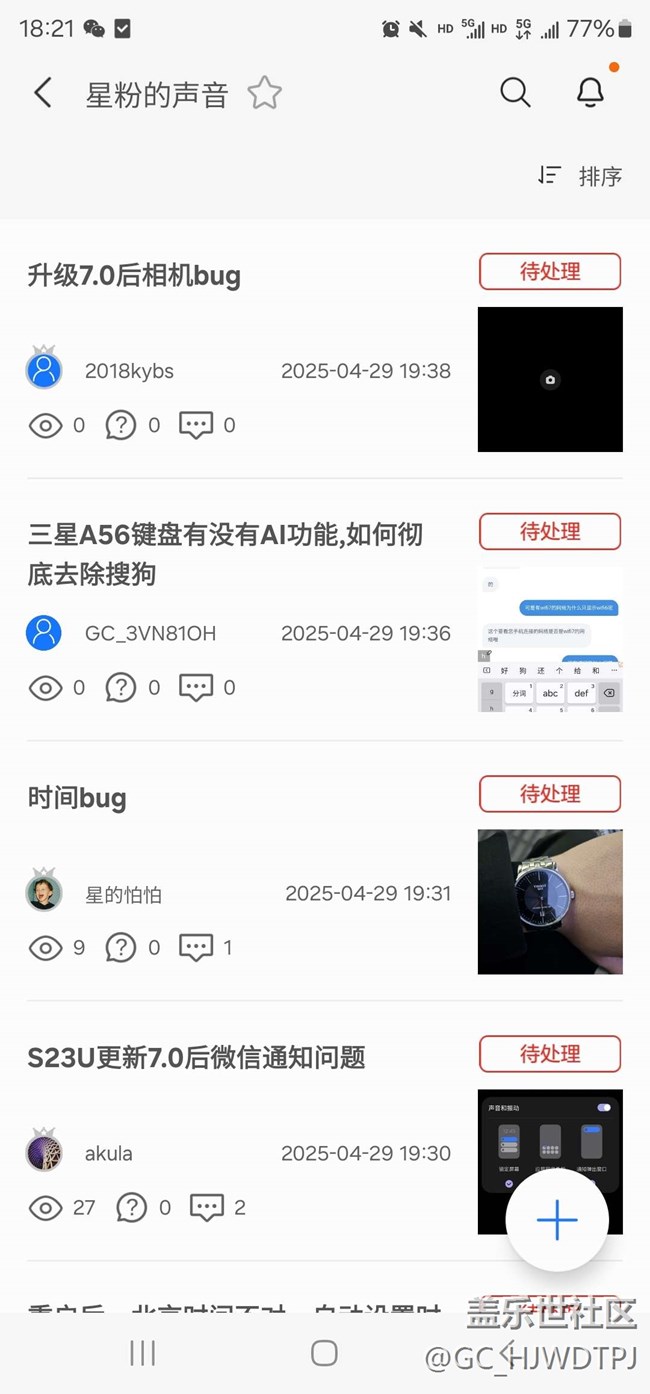Visit 2018kybs user profile avatar
This screenshot has height=1394, width=650.
tap(44, 370)
